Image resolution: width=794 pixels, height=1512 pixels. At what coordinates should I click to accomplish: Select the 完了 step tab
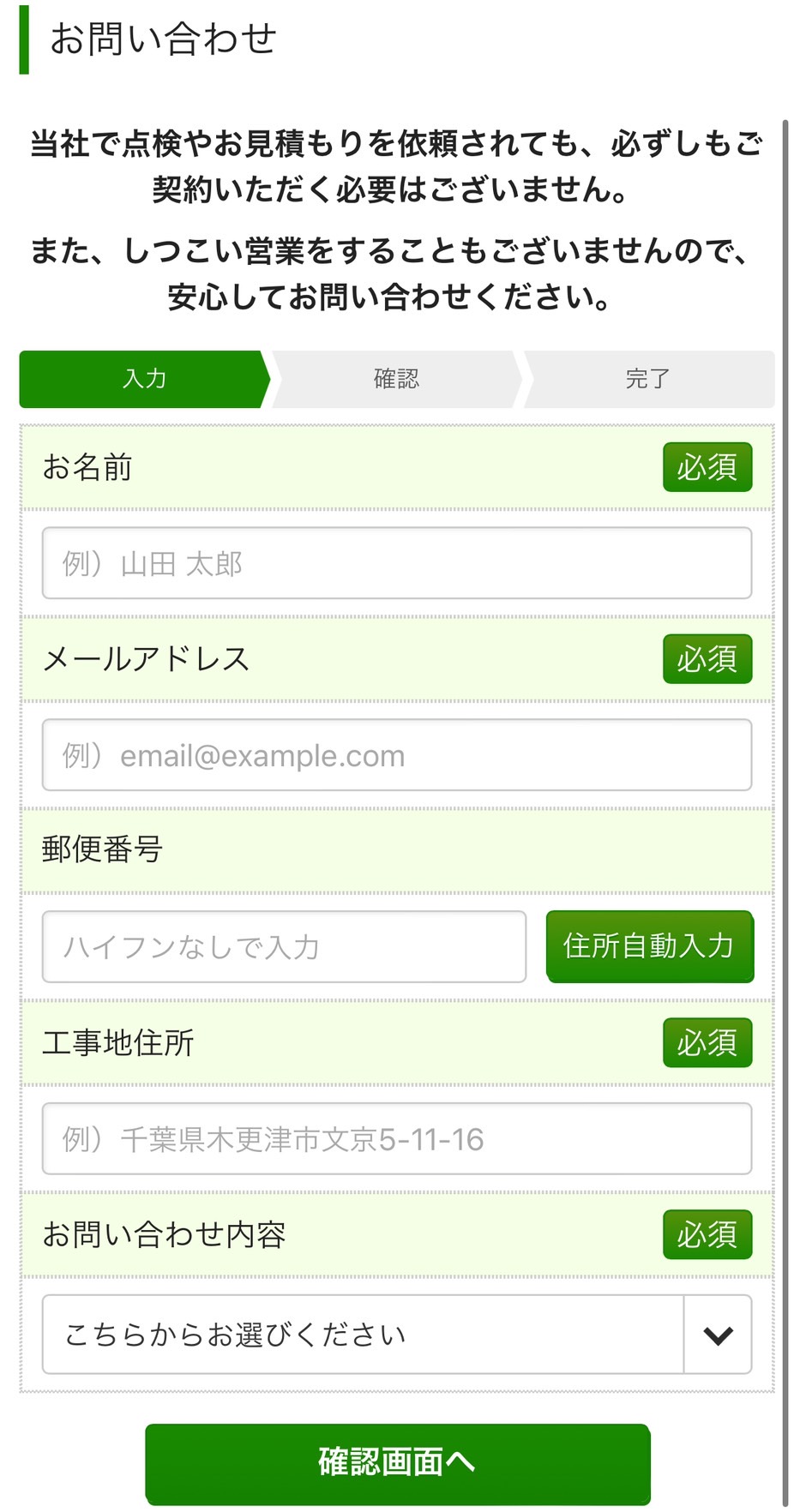pyautogui.click(x=647, y=378)
